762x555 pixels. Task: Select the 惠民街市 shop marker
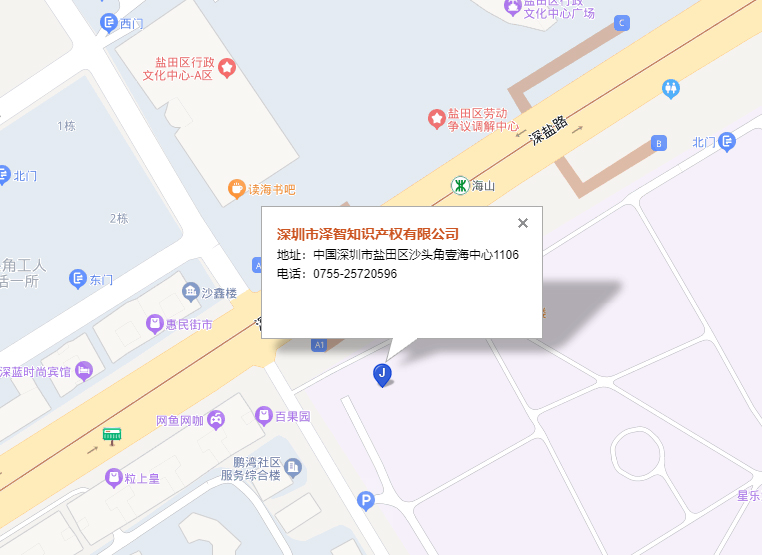155,323
